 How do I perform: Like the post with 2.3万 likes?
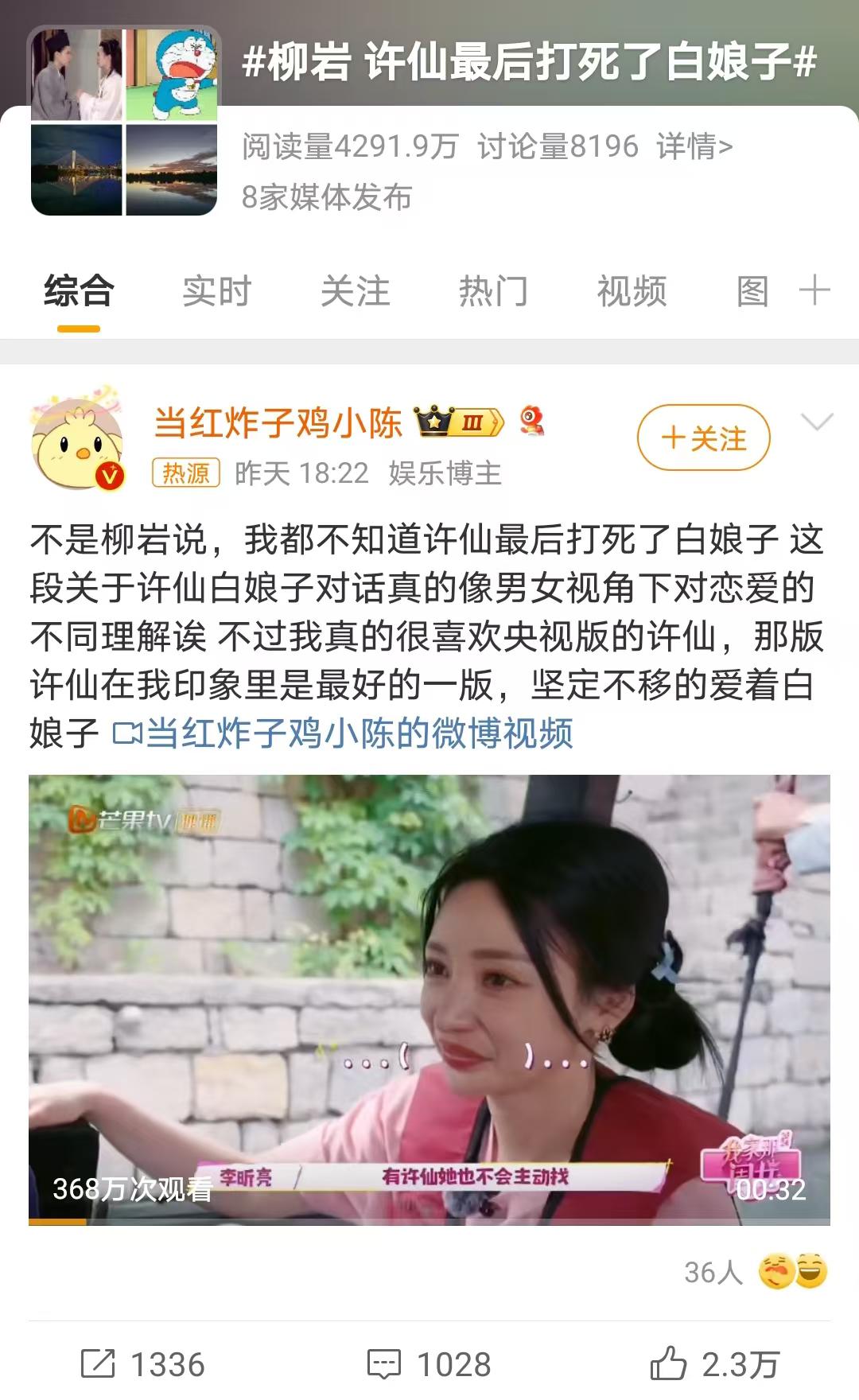click(714, 1364)
